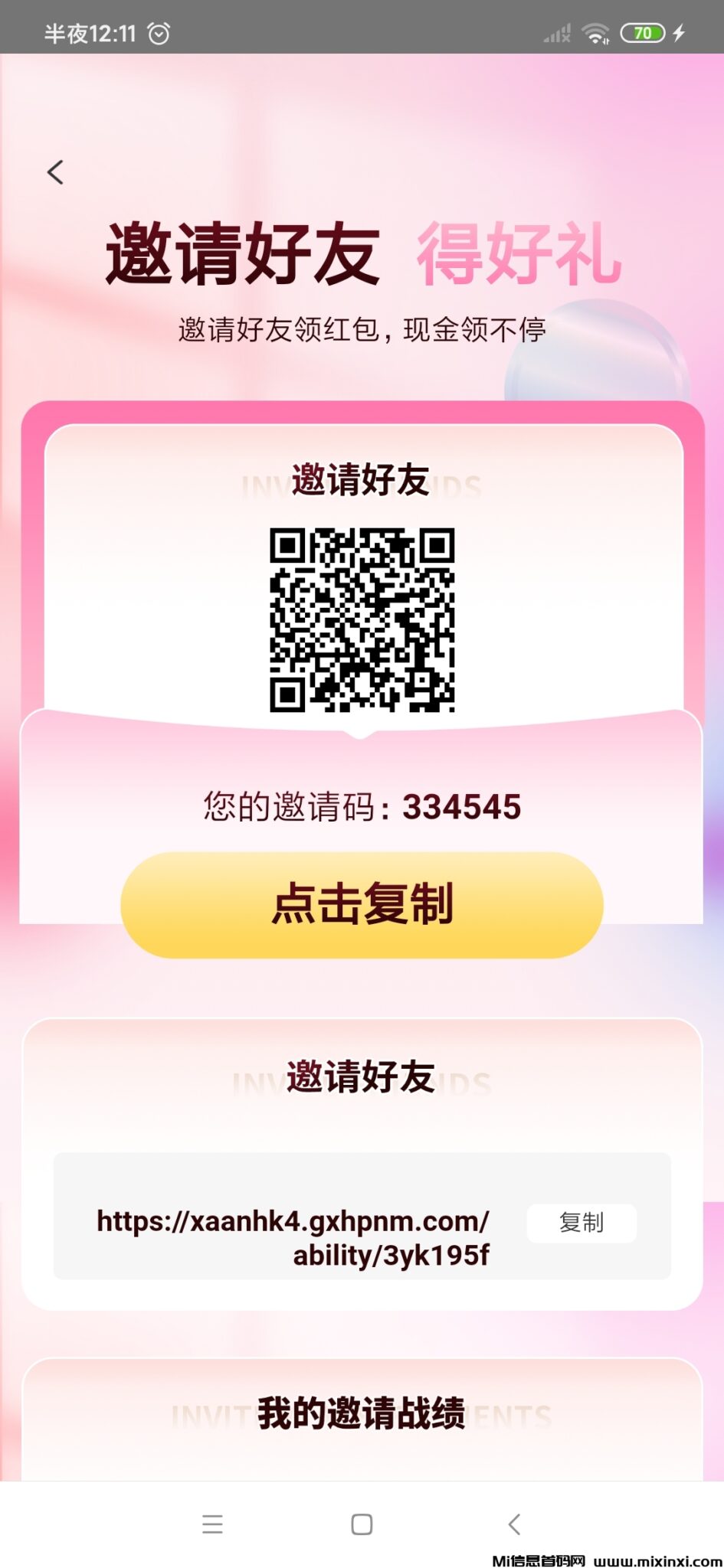Open the recent apps navigation icon

tap(213, 1525)
